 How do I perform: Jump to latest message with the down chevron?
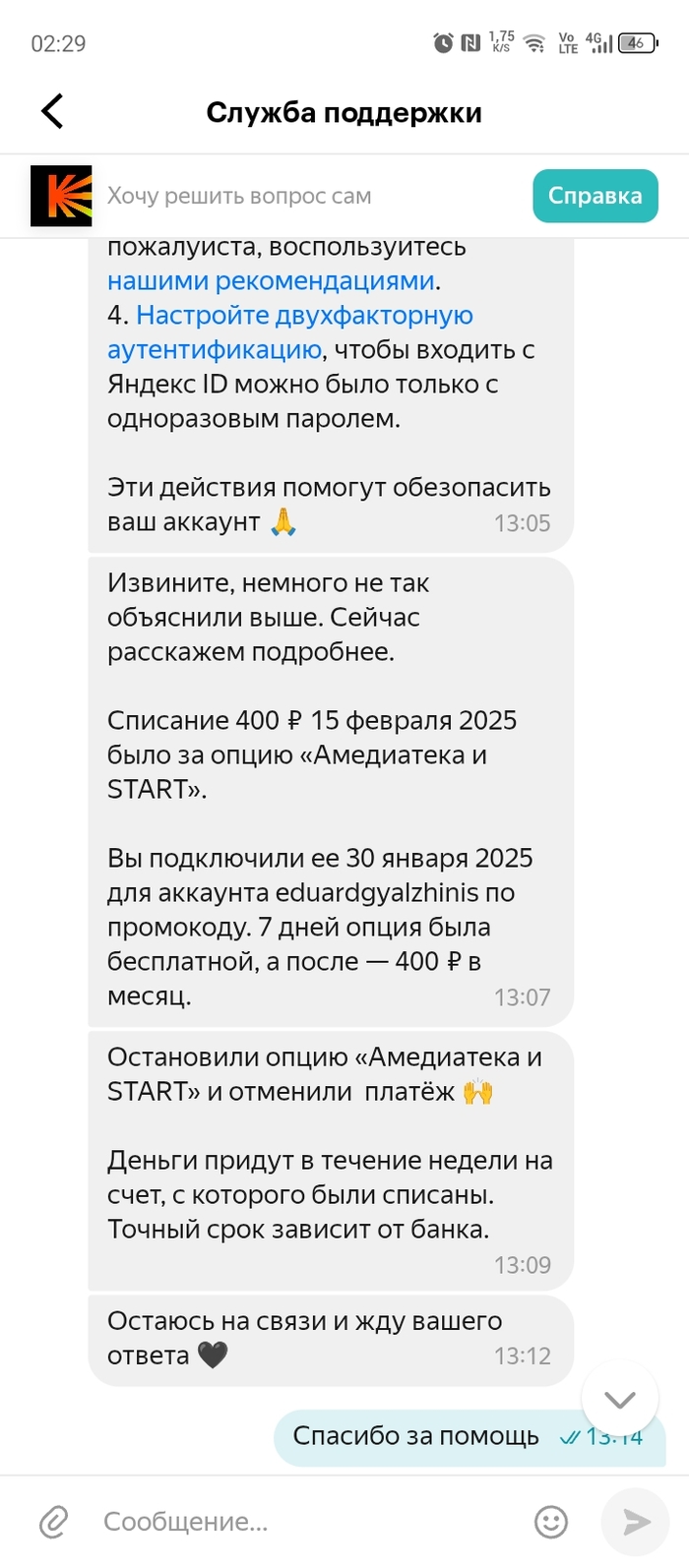(x=619, y=1399)
